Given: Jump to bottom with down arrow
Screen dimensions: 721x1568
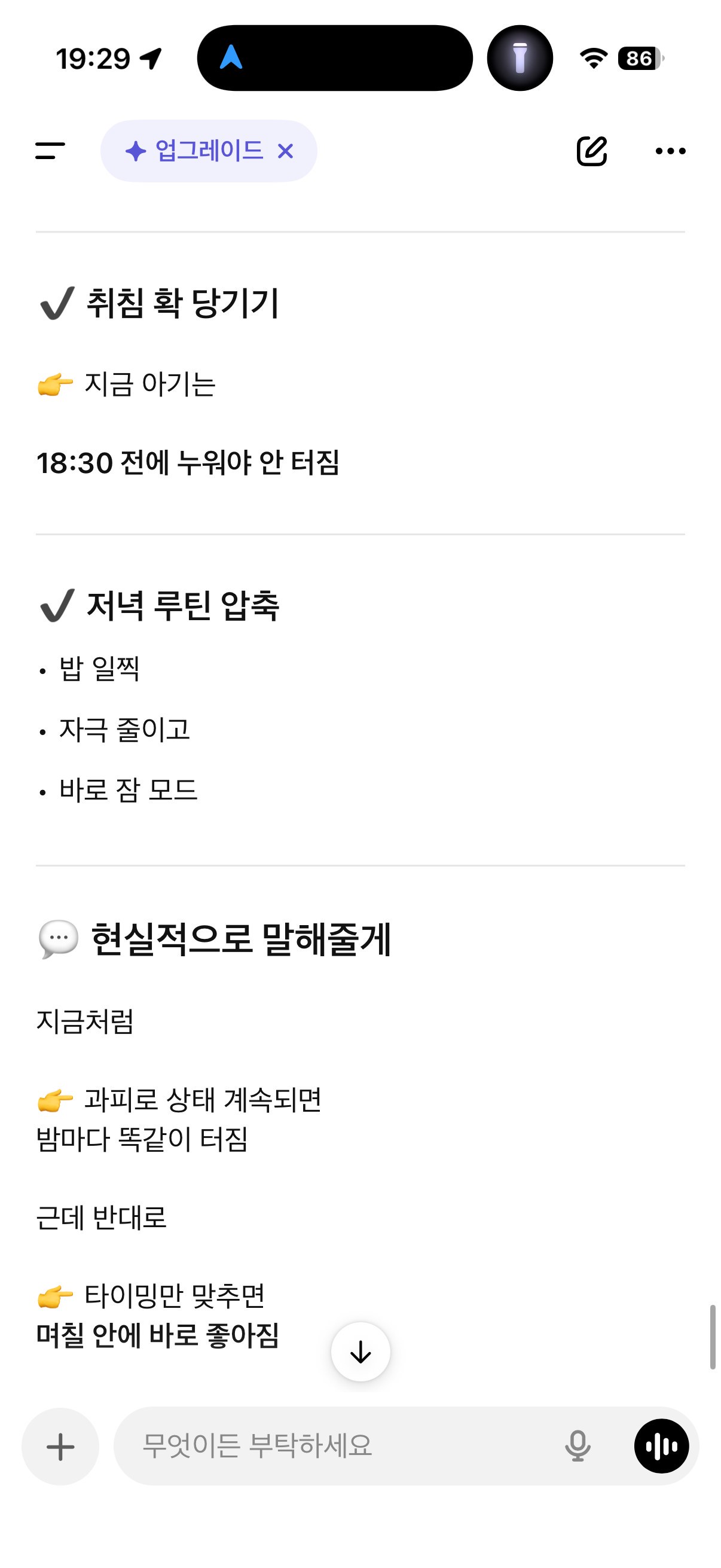Looking at the screenshot, I should (x=361, y=1352).
